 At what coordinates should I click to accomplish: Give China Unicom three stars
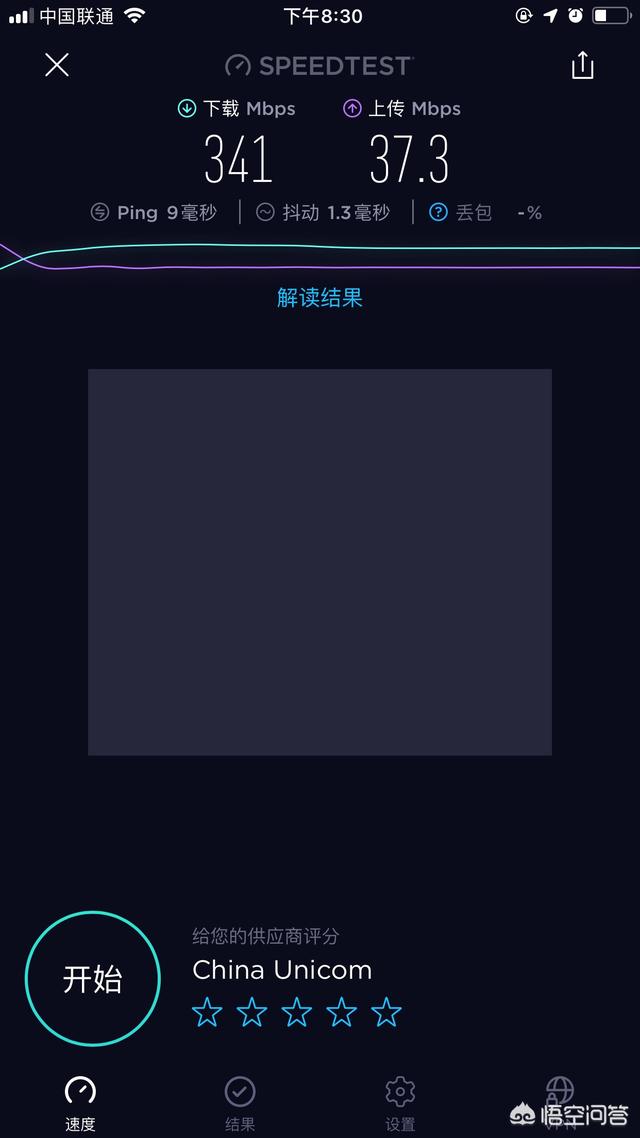pyautogui.click(x=297, y=1012)
